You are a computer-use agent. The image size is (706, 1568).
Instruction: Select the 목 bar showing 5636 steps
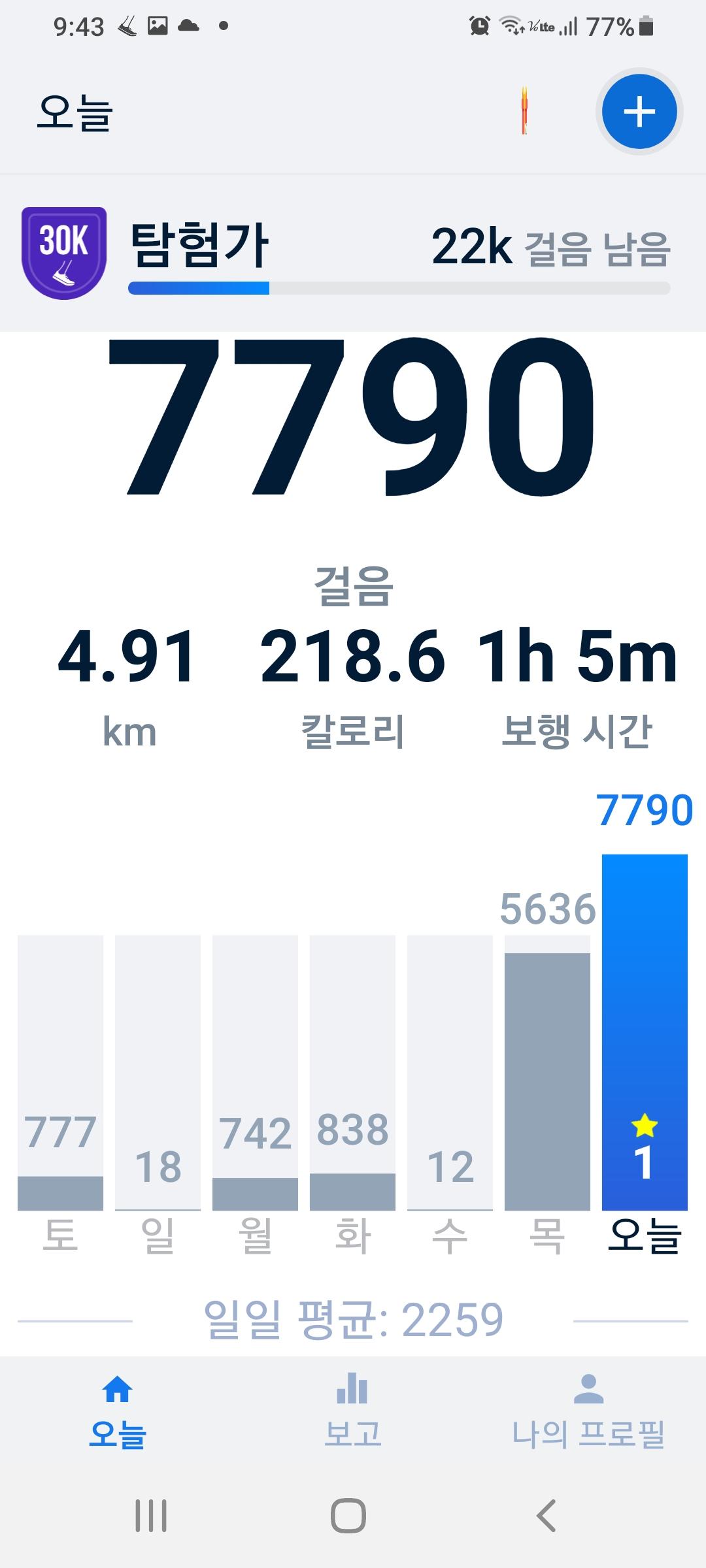coord(547,1071)
